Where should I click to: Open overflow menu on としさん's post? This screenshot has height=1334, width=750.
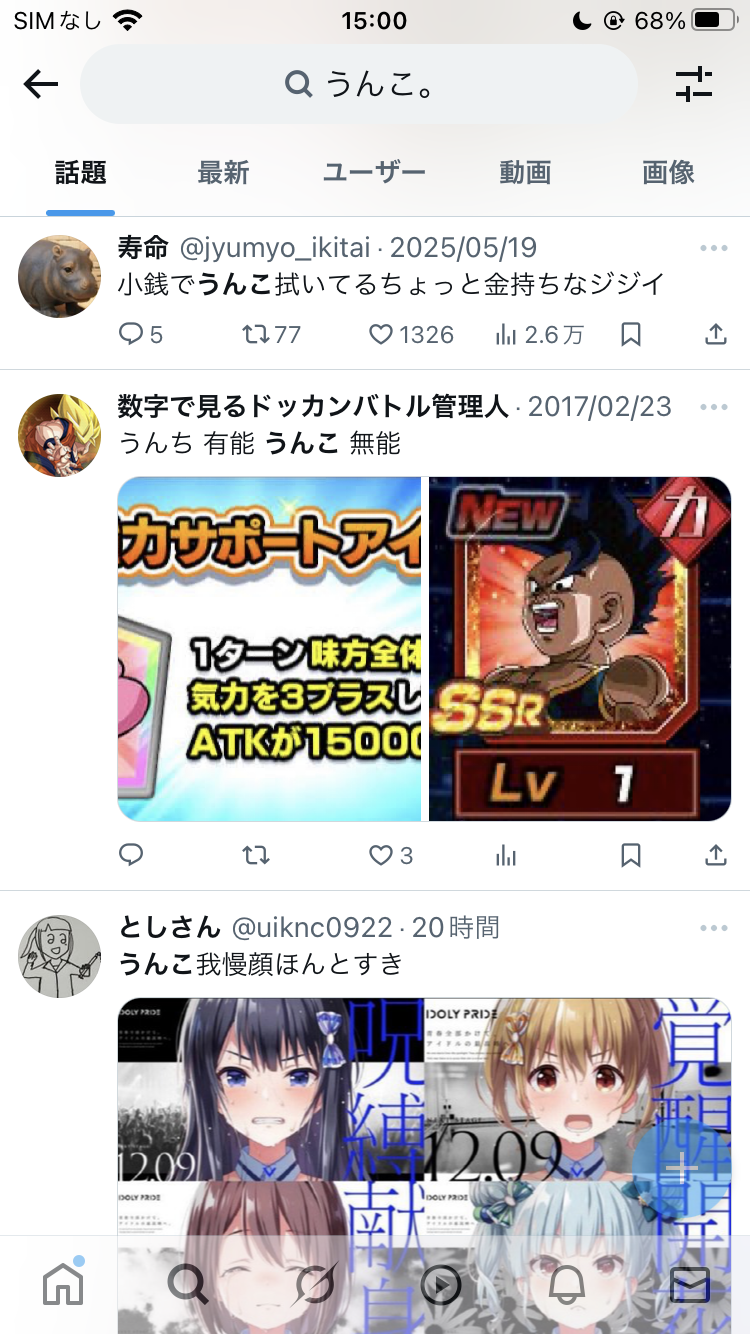coord(714,928)
